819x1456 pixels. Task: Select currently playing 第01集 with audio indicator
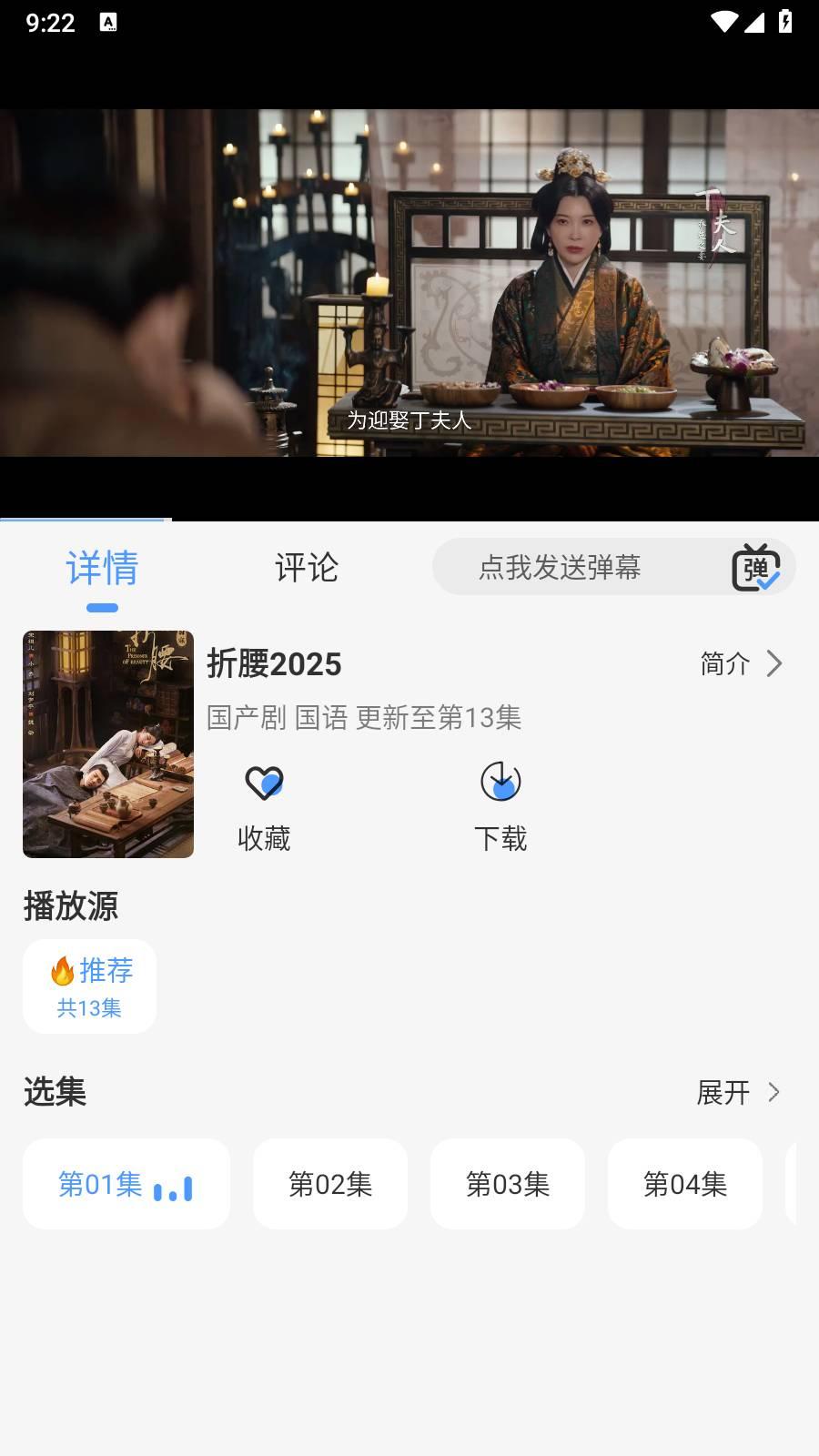pyautogui.click(x=126, y=1184)
